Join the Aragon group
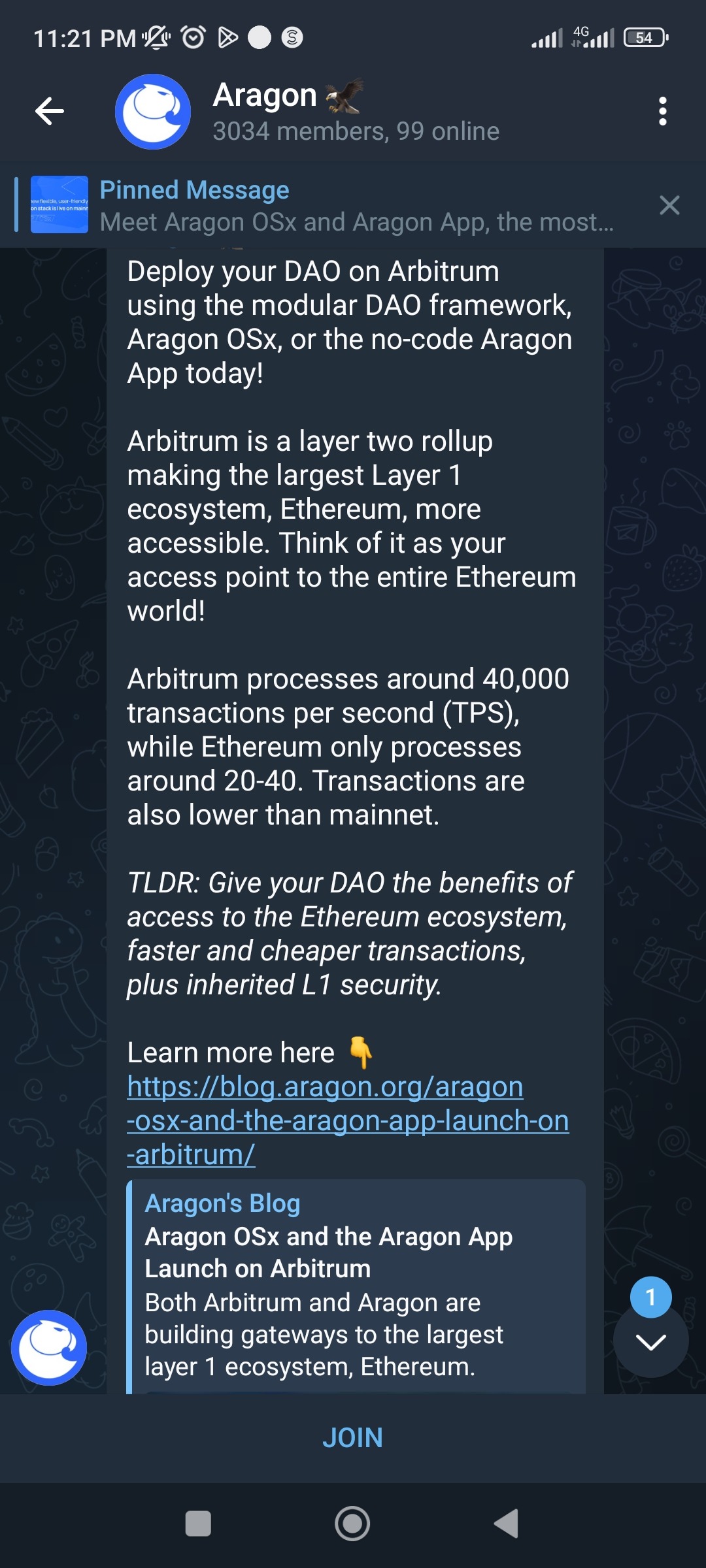706x1568 pixels. [353, 1437]
